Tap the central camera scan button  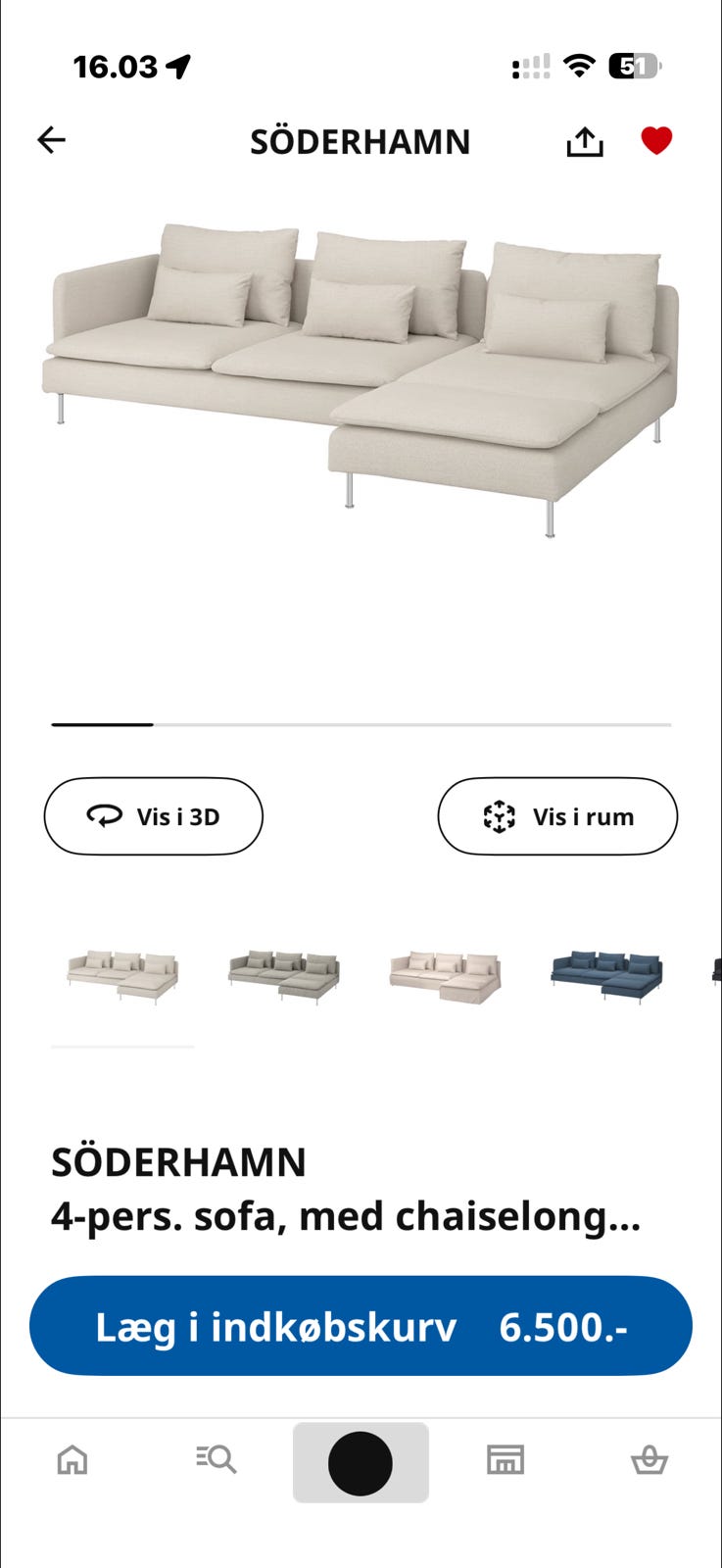pyautogui.click(x=361, y=1460)
